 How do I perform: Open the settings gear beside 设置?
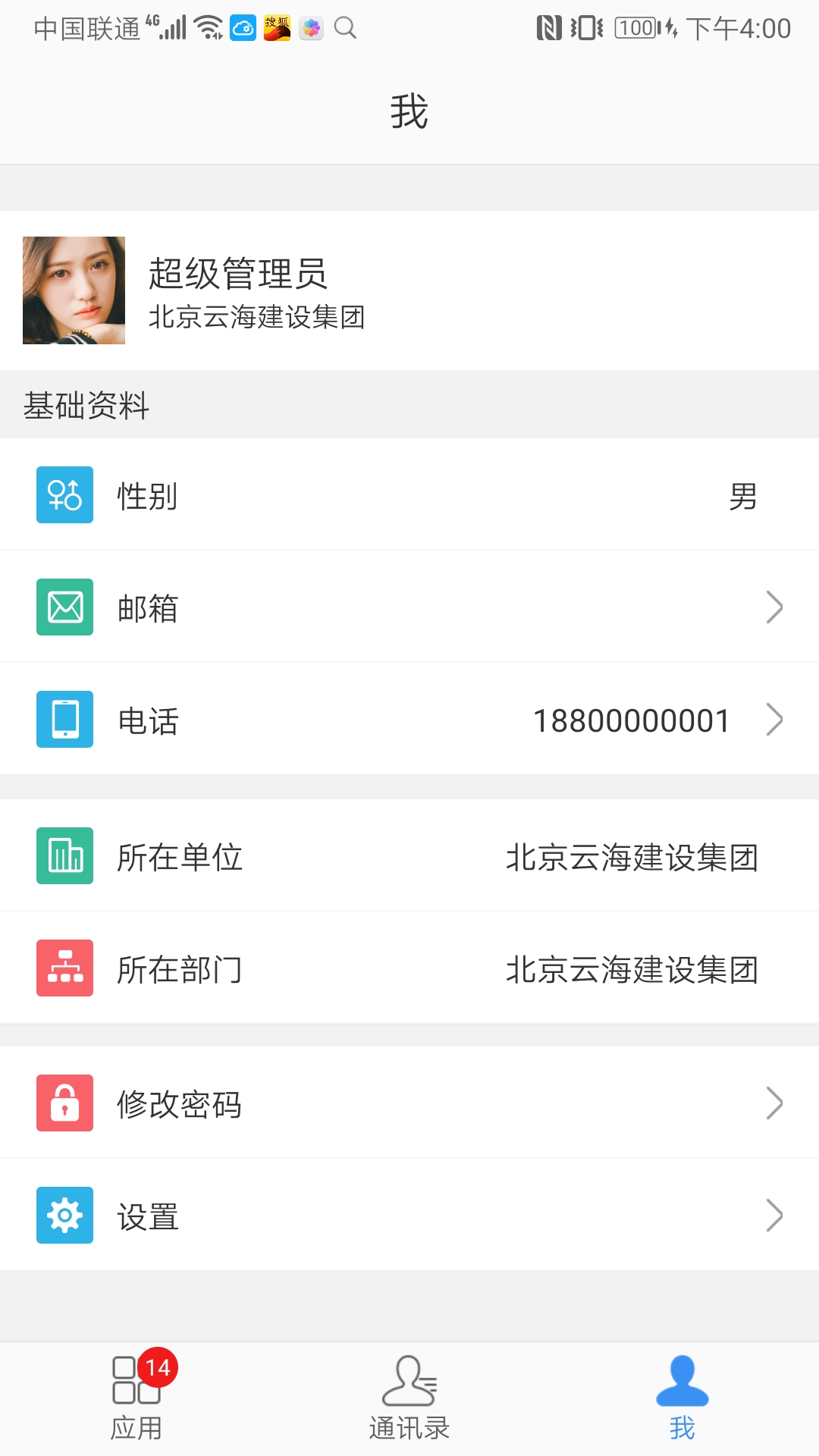(x=64, y=1215)
